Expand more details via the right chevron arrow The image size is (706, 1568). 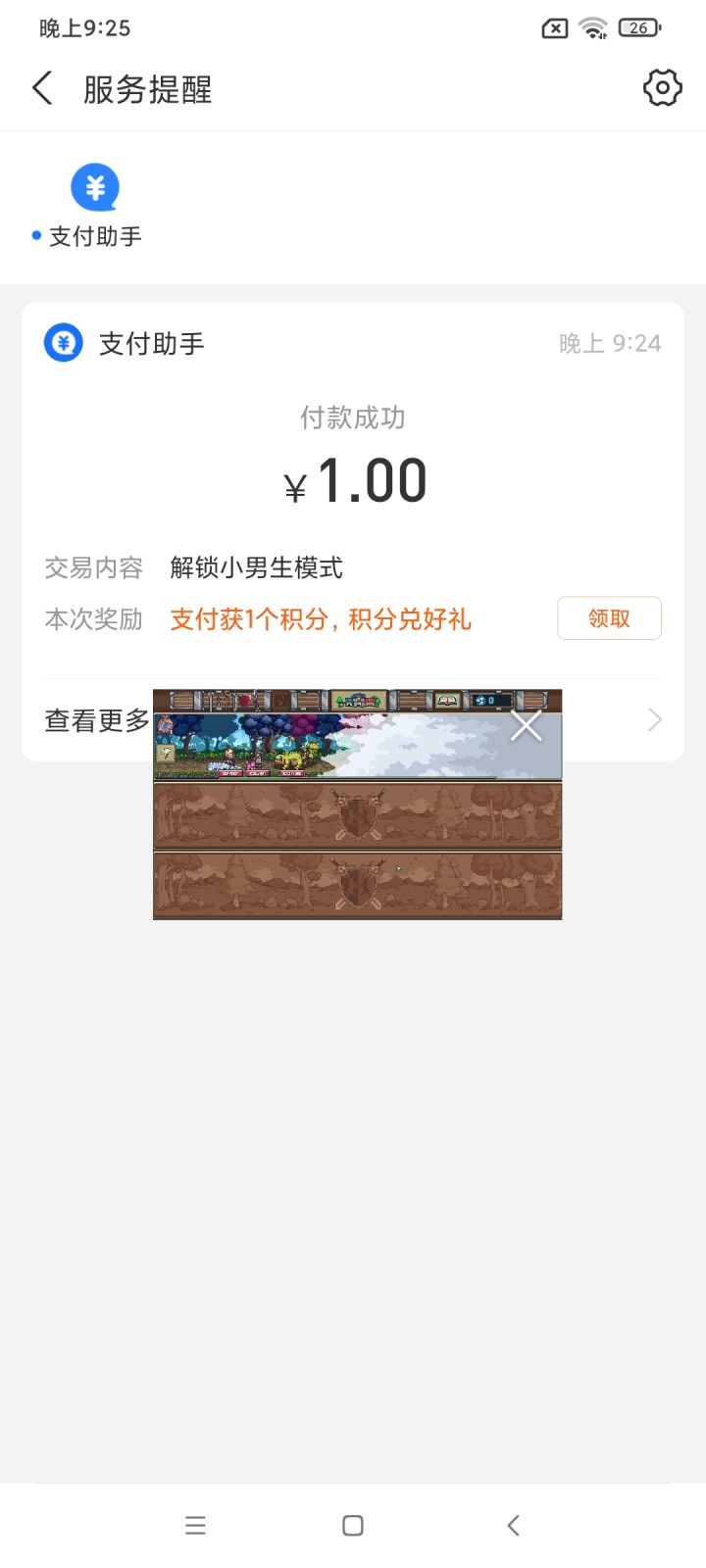653,719
